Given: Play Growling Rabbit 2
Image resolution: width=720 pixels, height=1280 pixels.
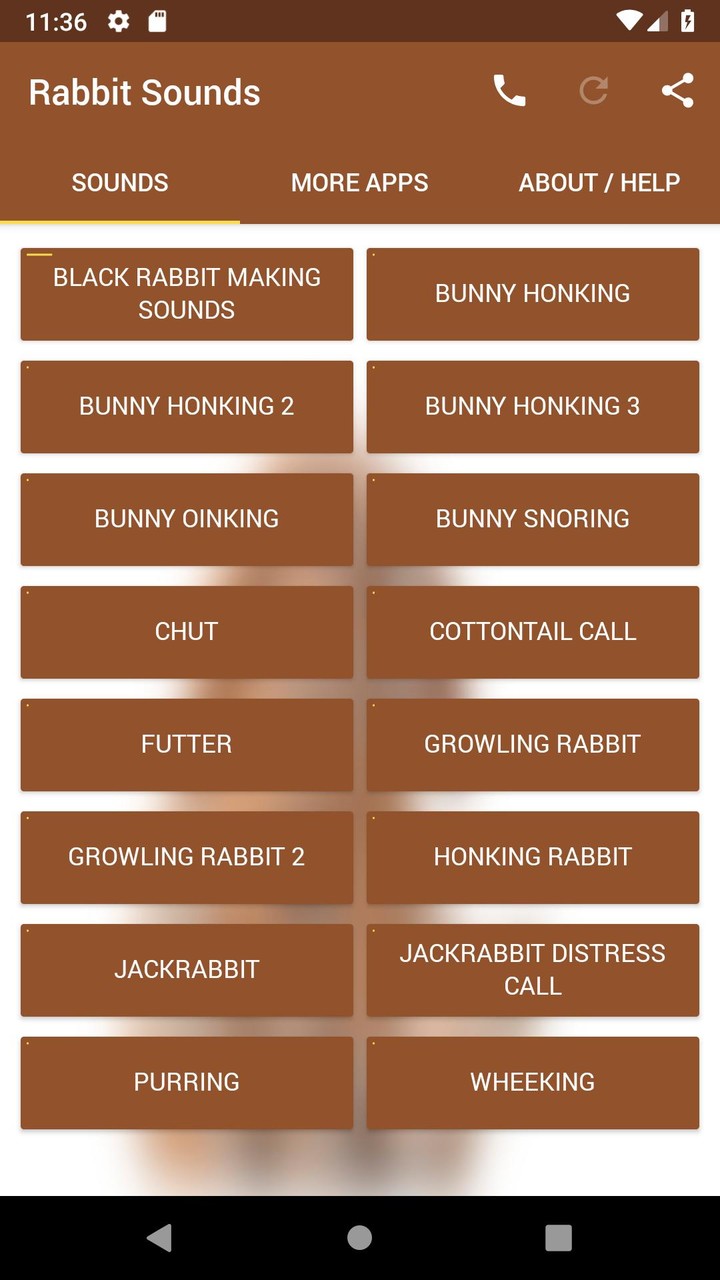Looking at the screenshot, I should (x=187, y=857).
